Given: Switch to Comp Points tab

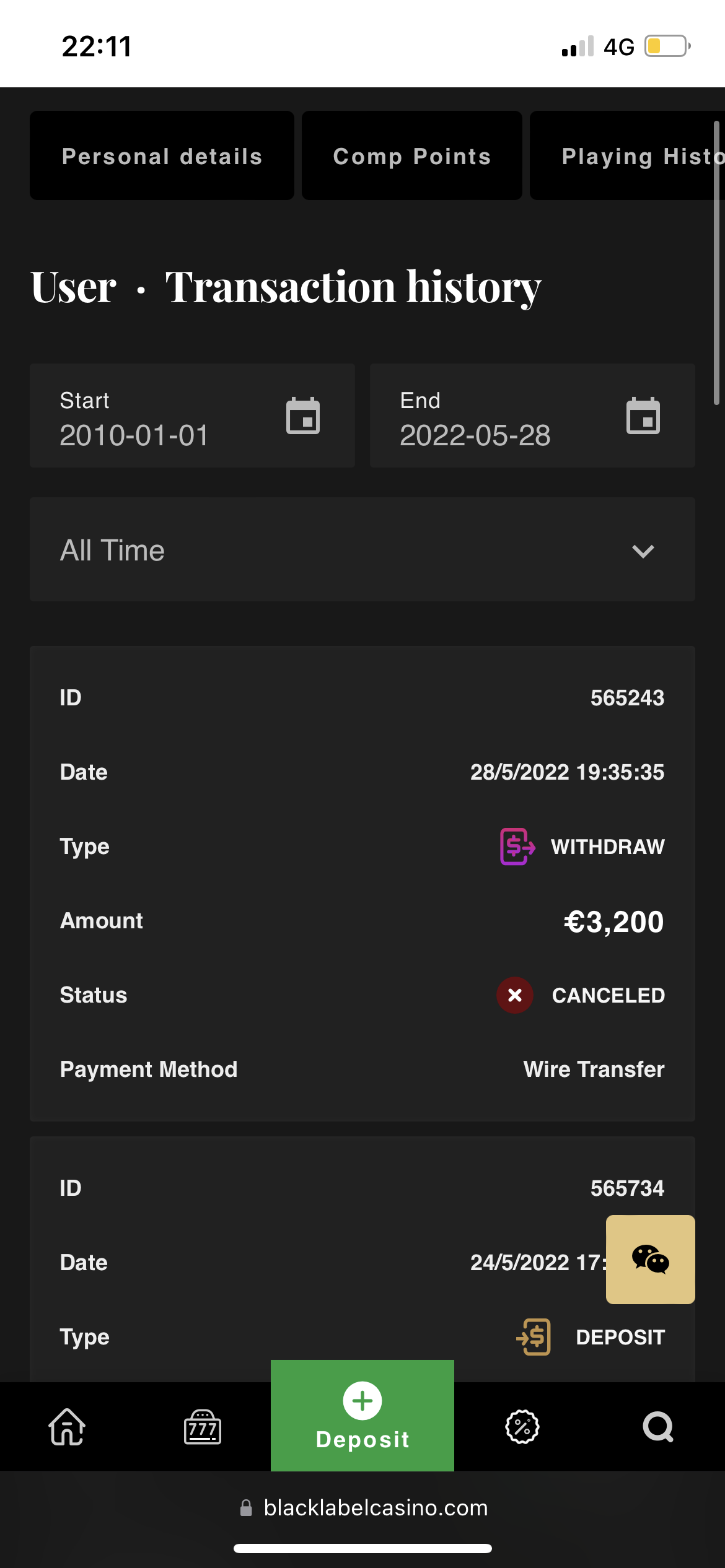Looking at the screenshot, I should 411,156.
